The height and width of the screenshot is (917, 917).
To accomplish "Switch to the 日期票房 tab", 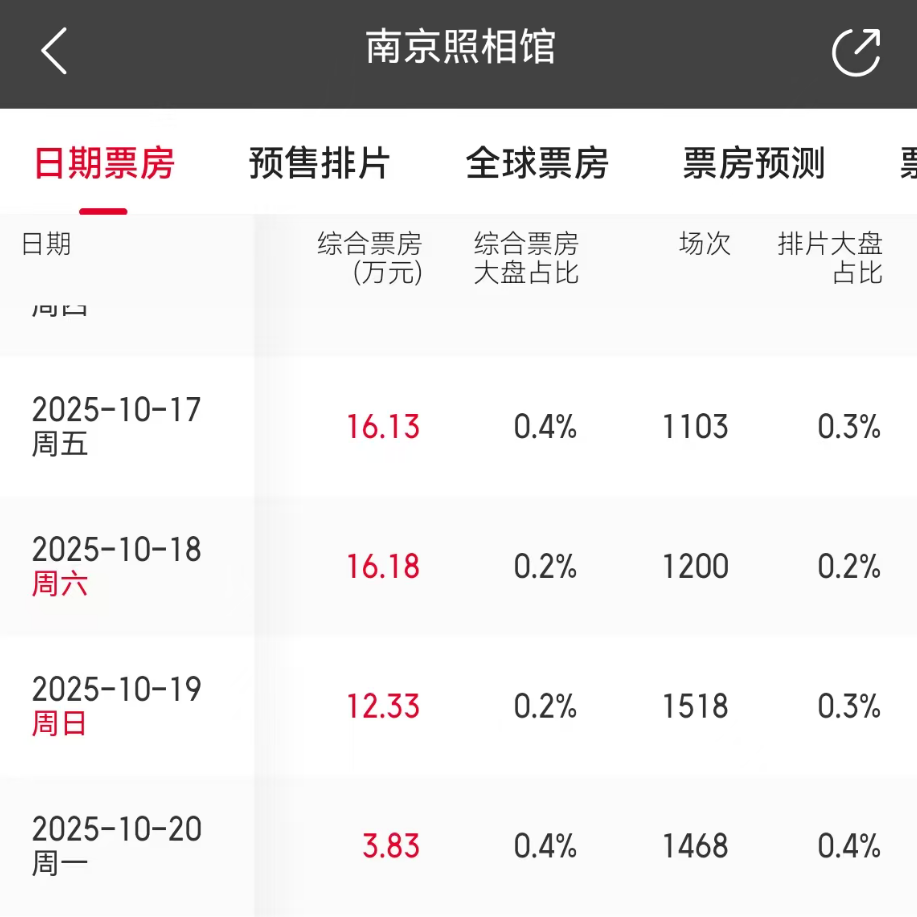I will 104,163.
